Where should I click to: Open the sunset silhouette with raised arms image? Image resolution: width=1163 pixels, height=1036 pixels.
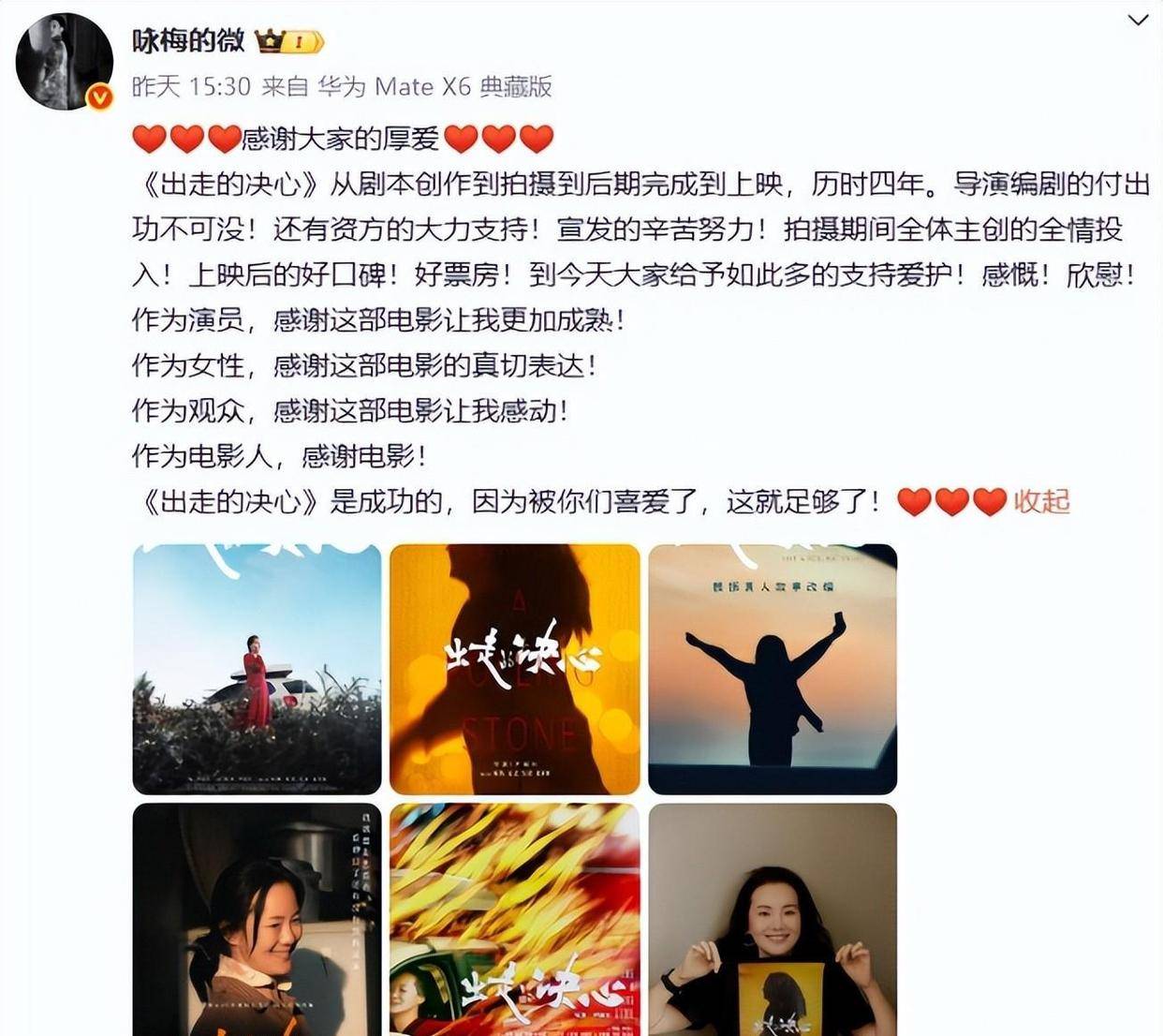click(773, 669)
